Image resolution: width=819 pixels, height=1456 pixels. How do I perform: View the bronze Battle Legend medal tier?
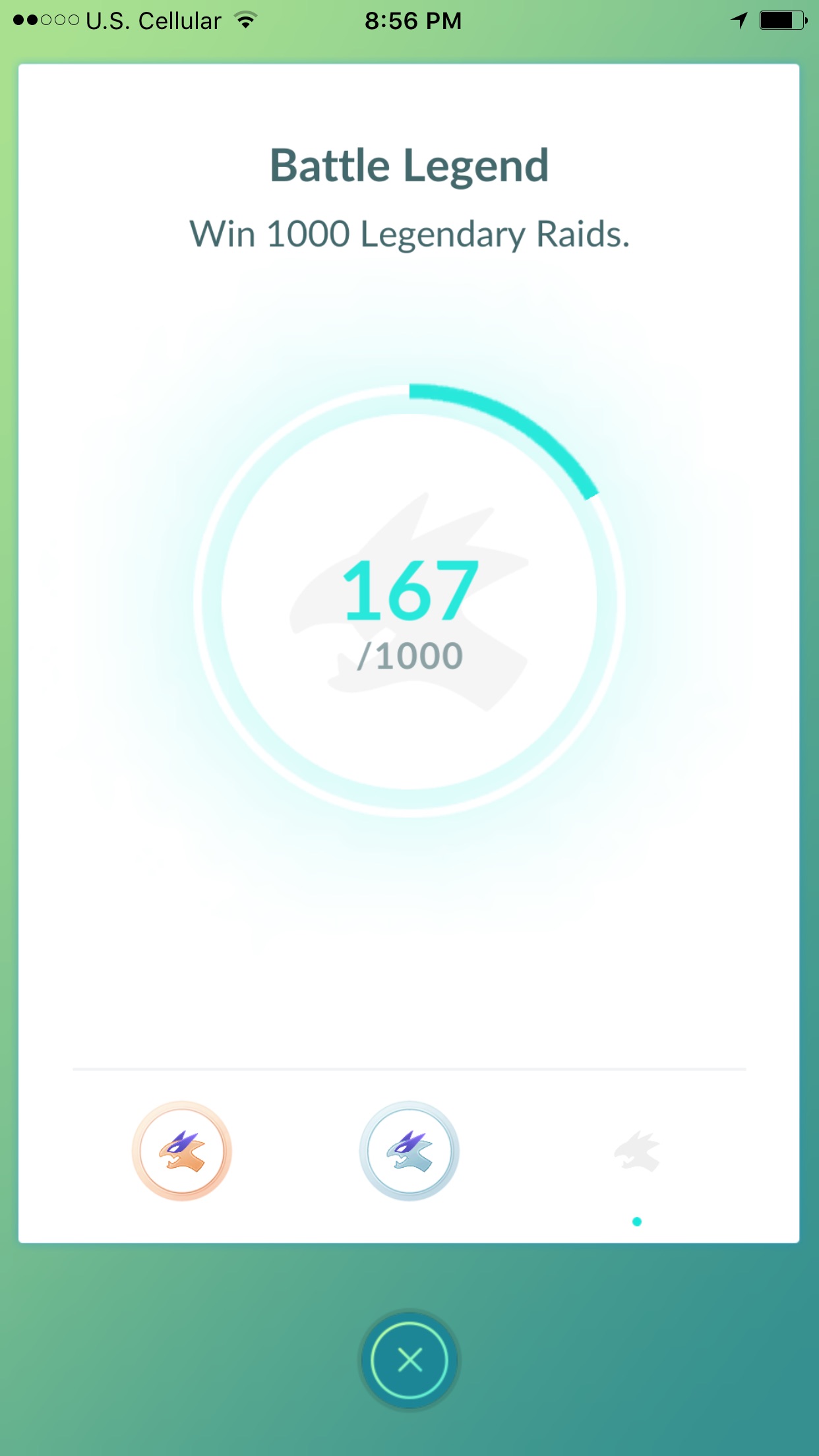[x=182, y=1151]
